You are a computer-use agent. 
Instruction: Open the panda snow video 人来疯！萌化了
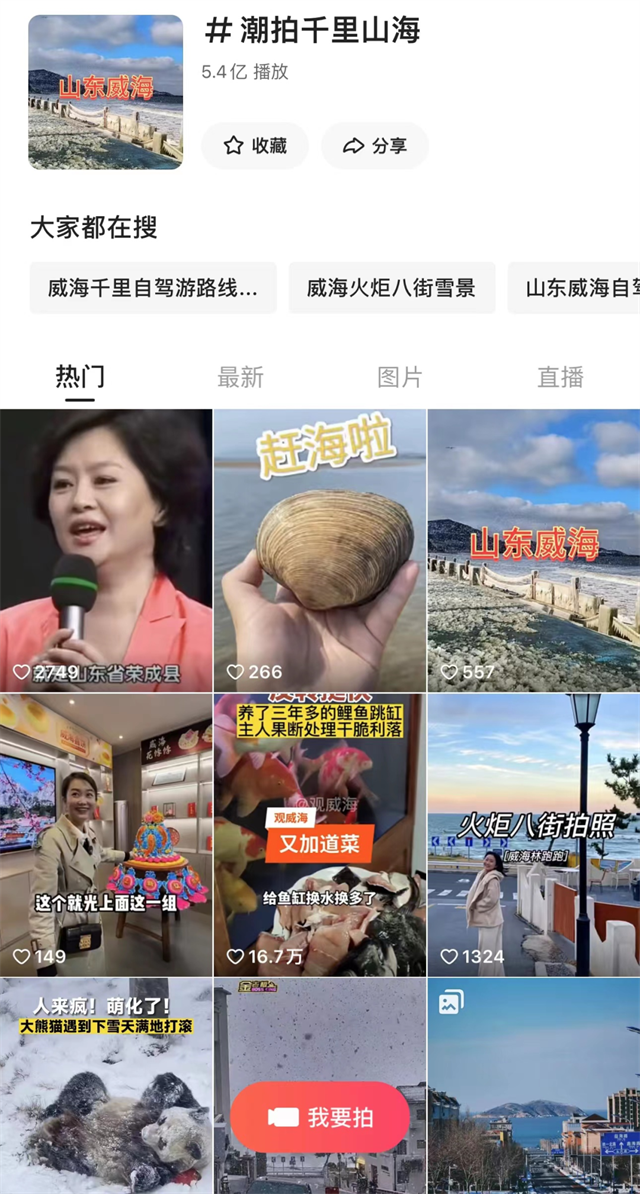pyautogui.click(x=106, y=1085)
